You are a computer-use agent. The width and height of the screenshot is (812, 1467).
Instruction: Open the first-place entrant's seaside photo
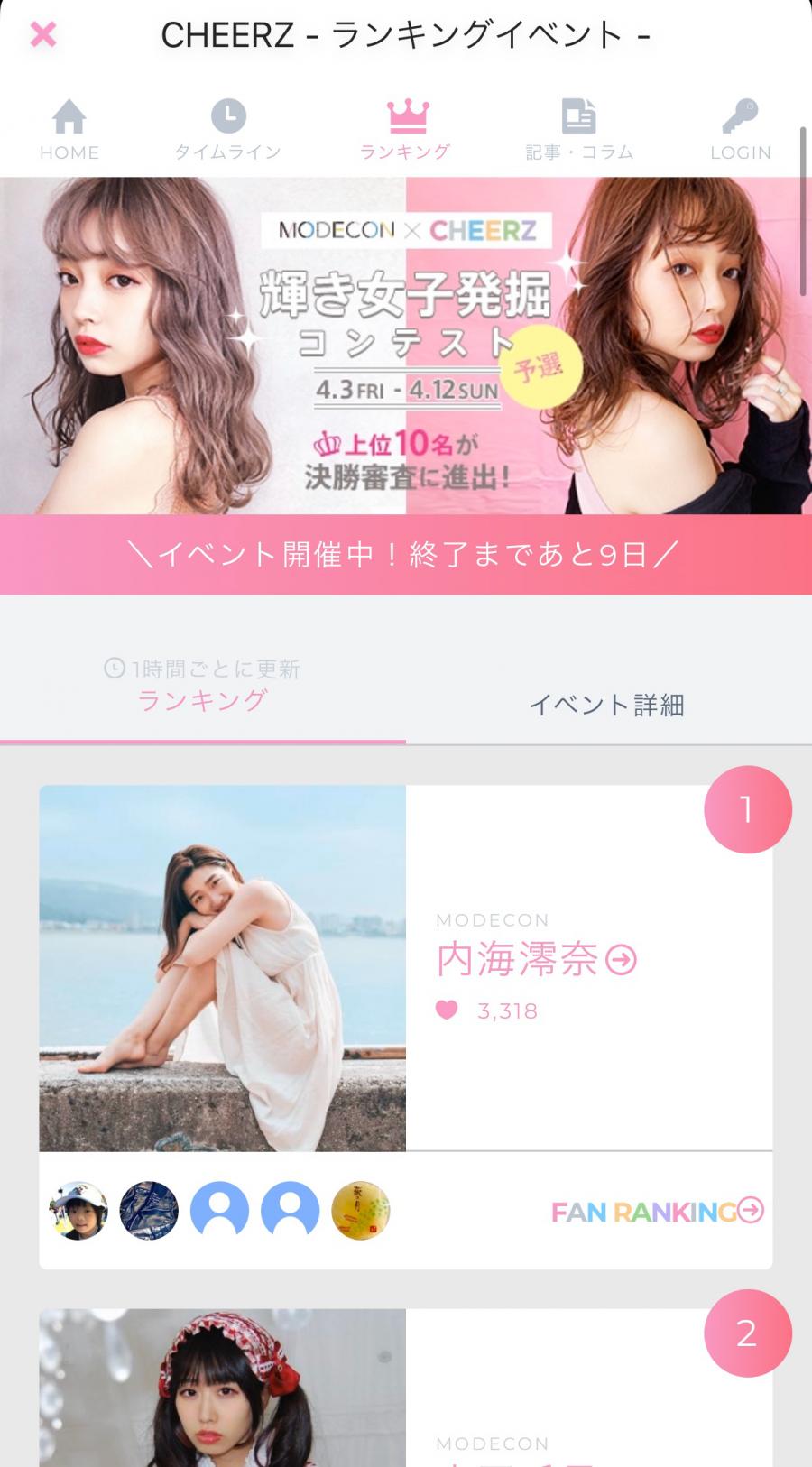[223, 968]
